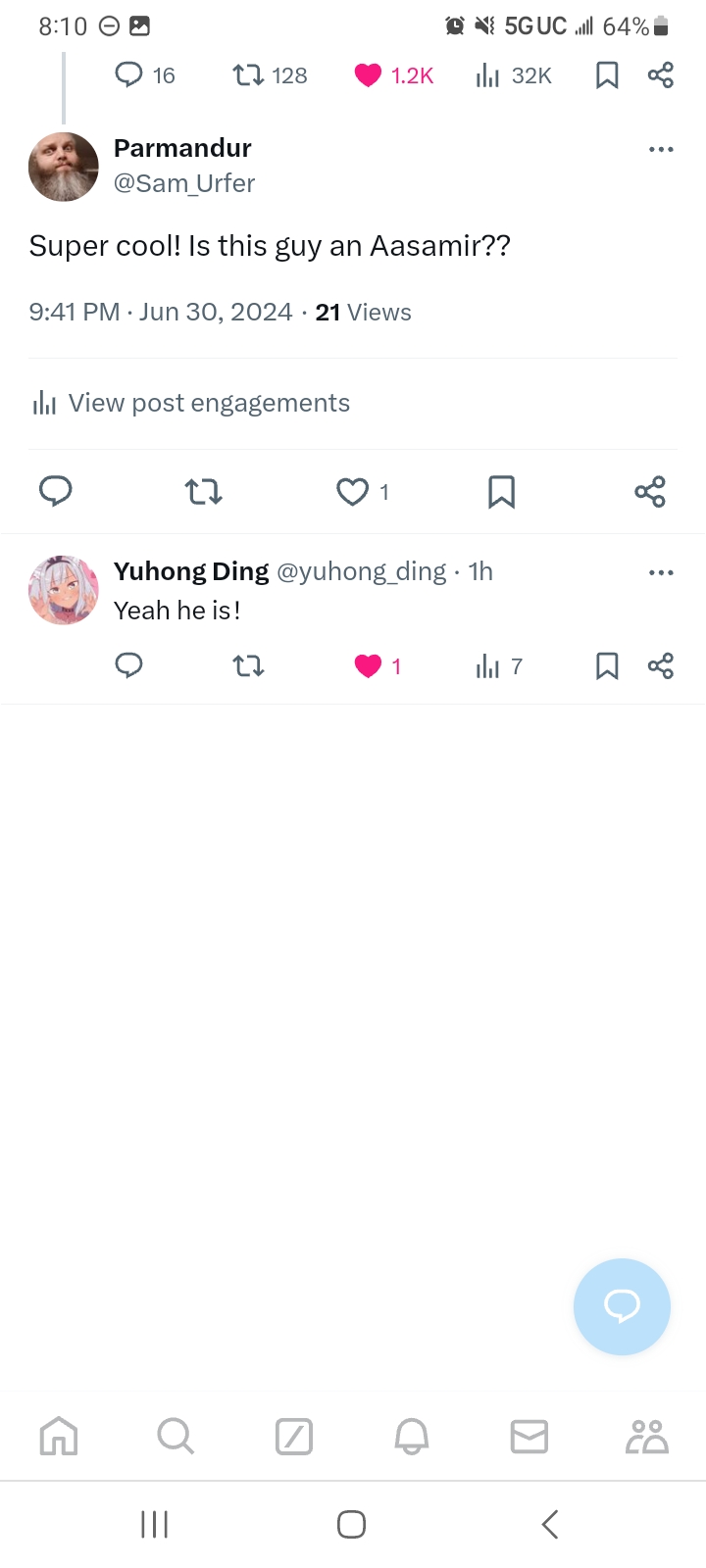The image size is (706, 1568).
Task: Repost Parmandur's post
Action: click(204, 491)
